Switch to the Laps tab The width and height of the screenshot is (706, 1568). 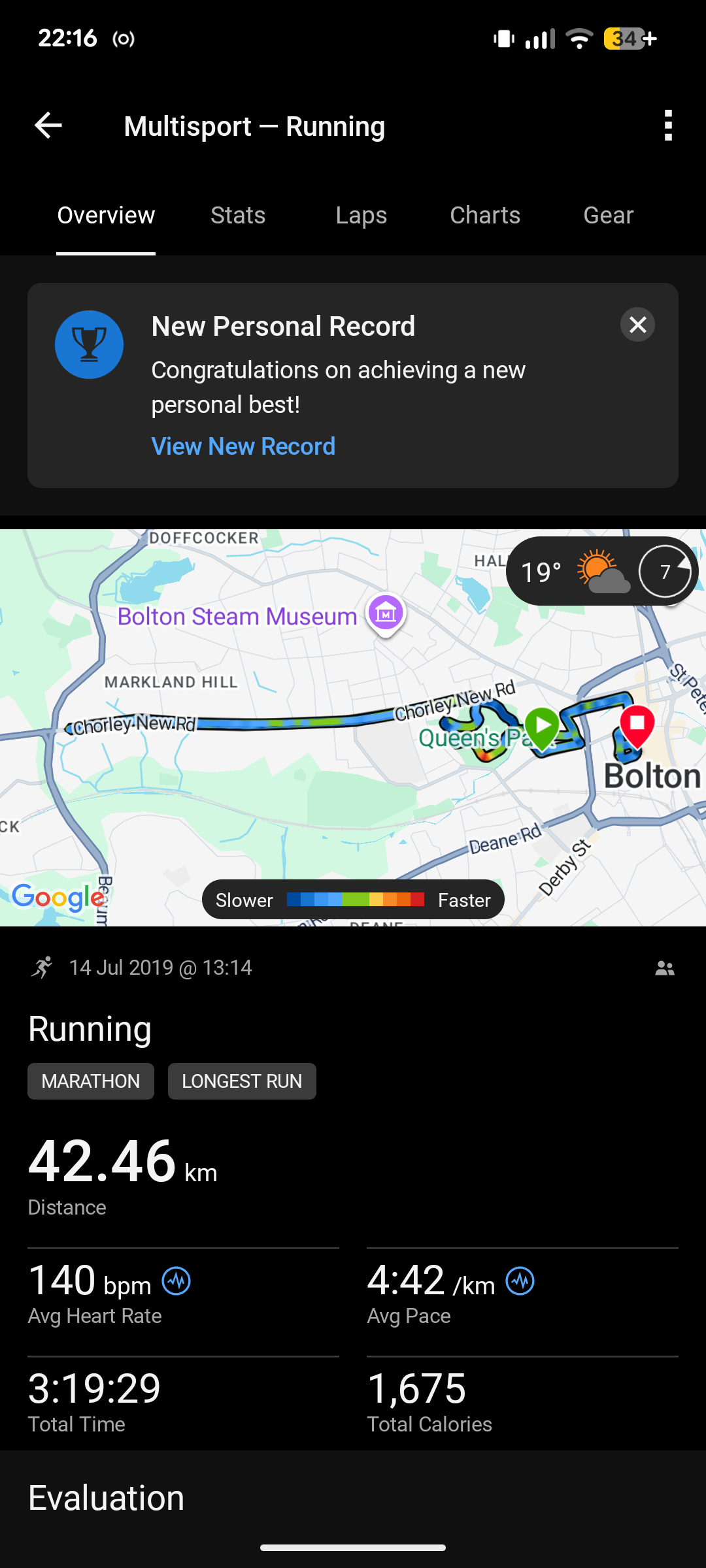point(361,215)
